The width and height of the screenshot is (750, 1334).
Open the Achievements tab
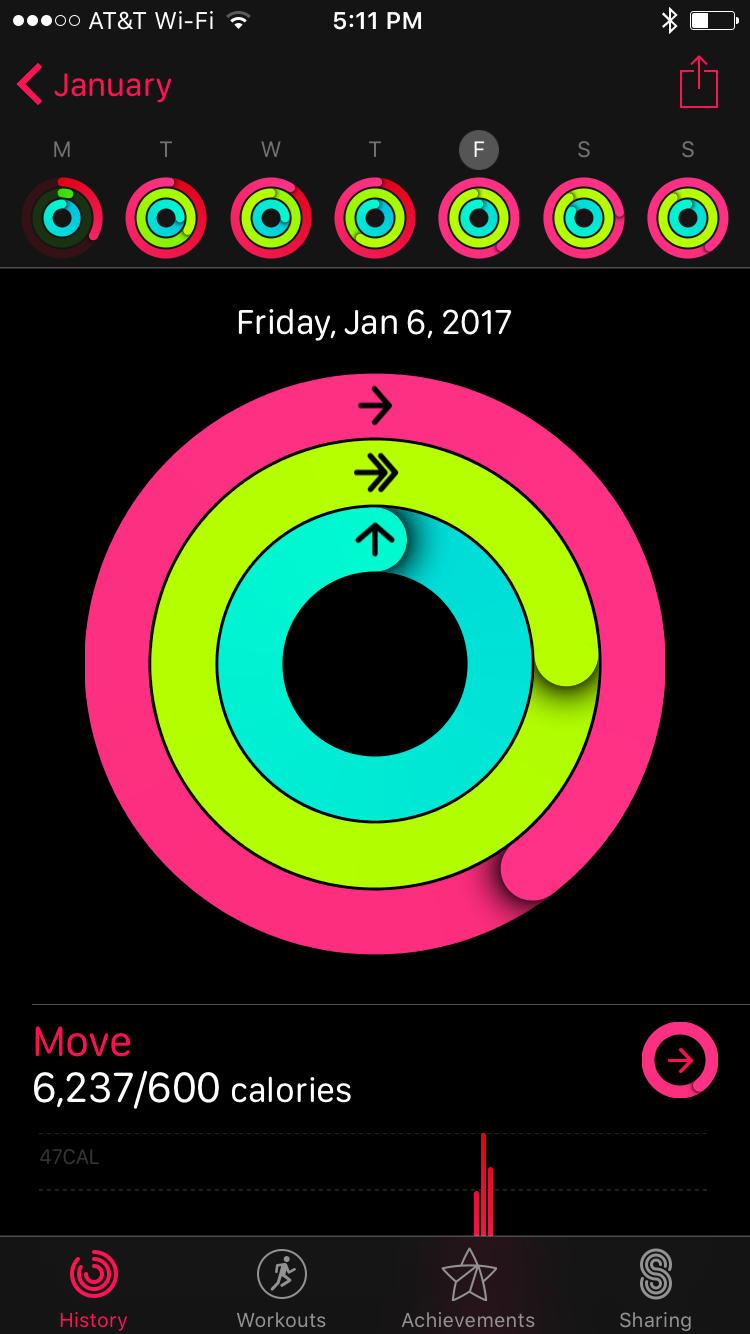click(468, 1289)
